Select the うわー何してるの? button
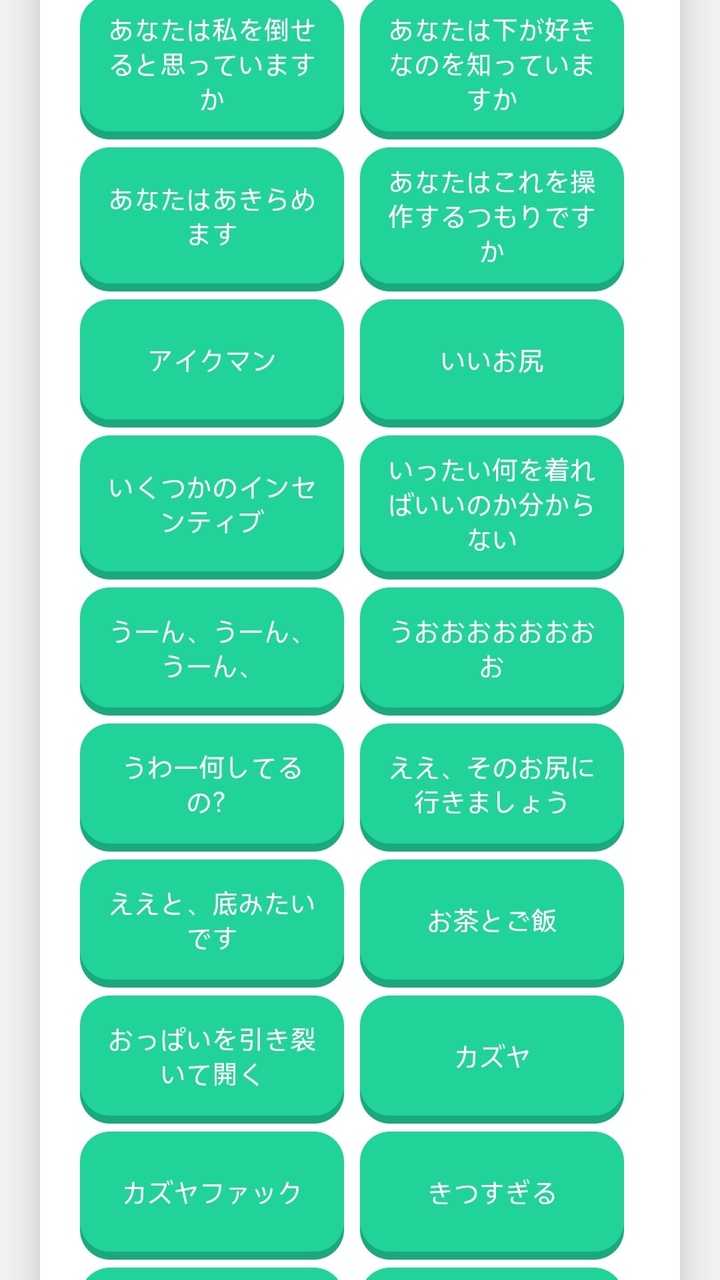 pos(212,784)
